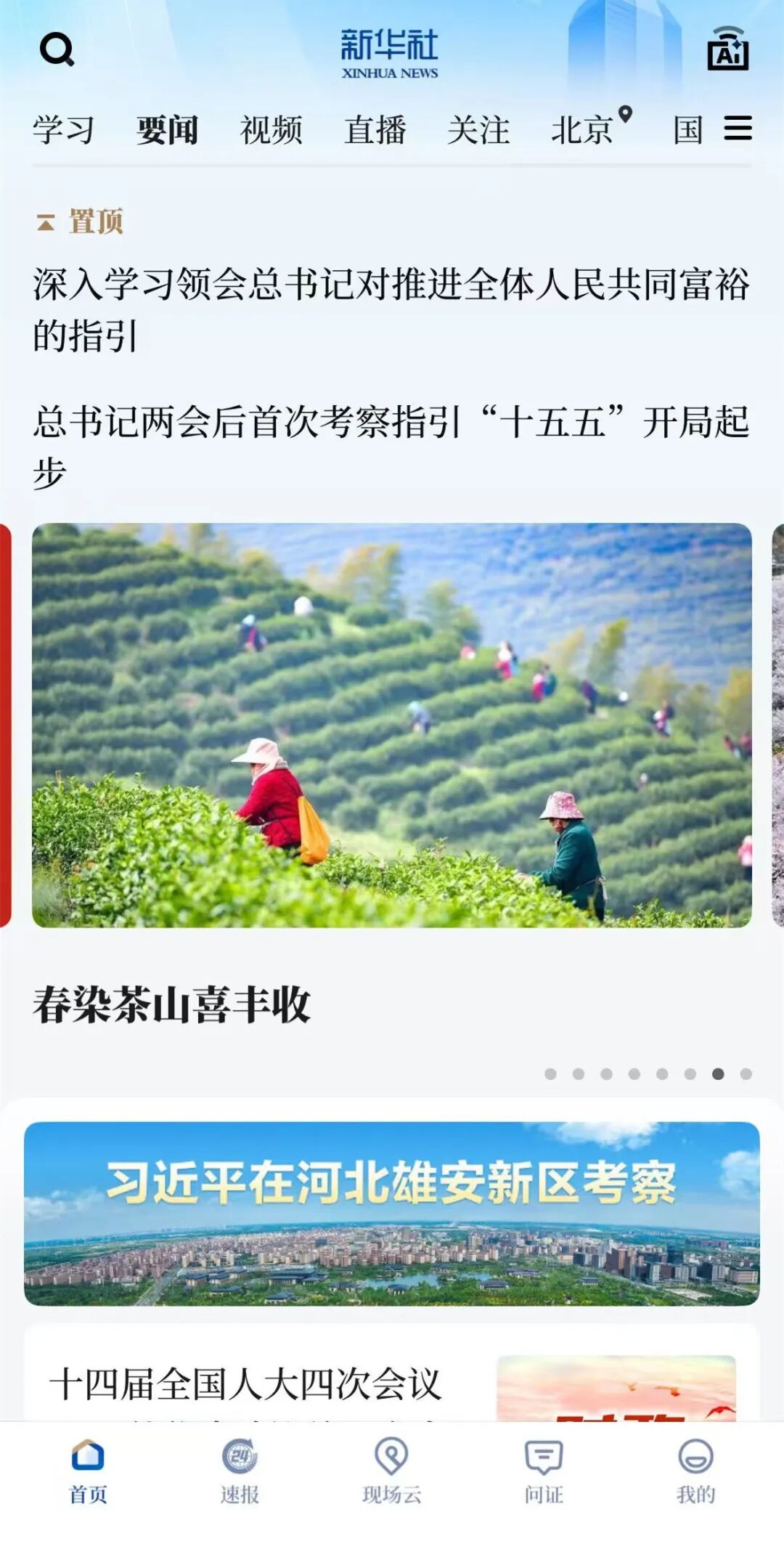Open pinned article about 共同富裕的指引
784x1557 pixels.
(391, 309)
